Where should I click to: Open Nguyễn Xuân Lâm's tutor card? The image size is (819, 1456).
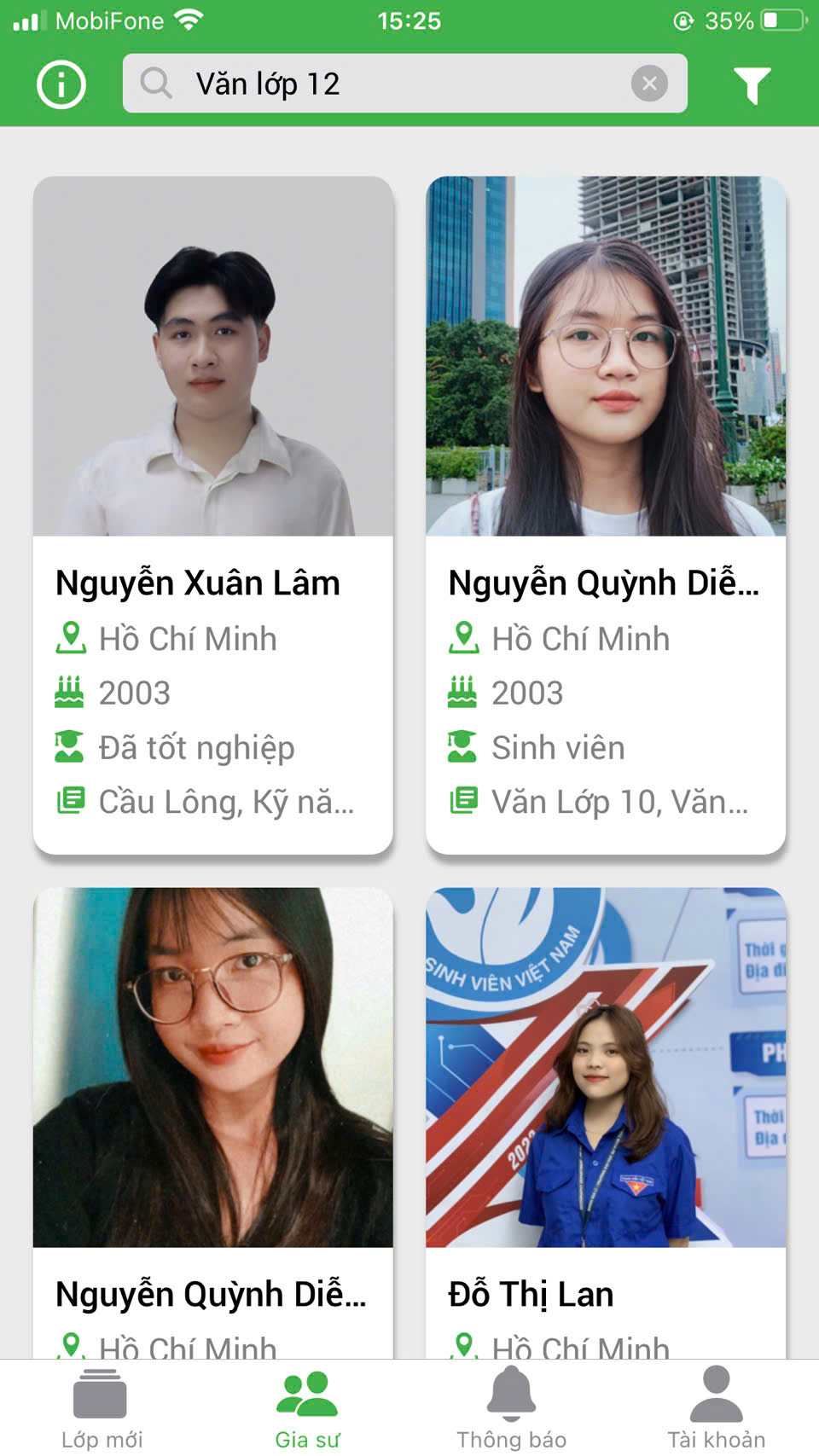pos(213,514)
